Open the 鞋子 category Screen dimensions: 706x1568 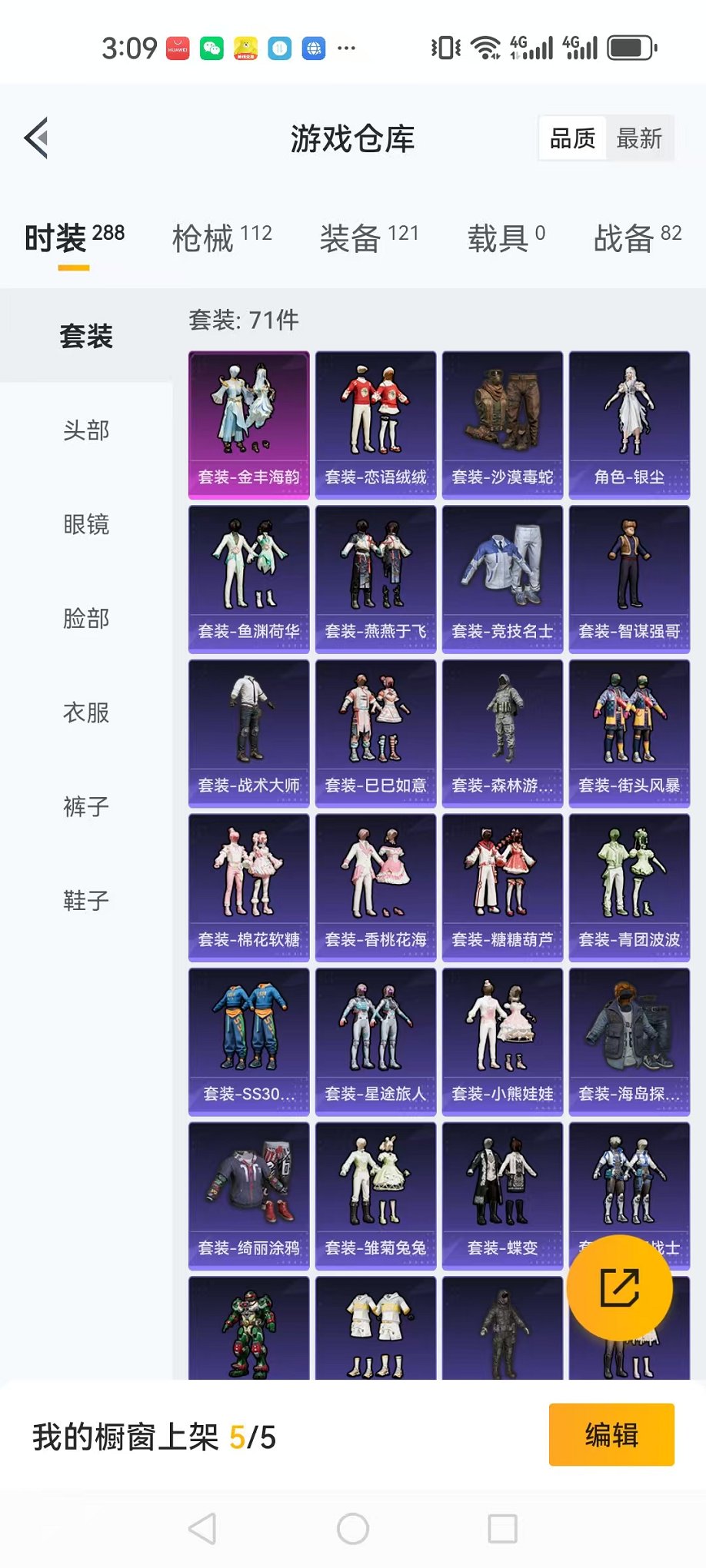point(86,901)
